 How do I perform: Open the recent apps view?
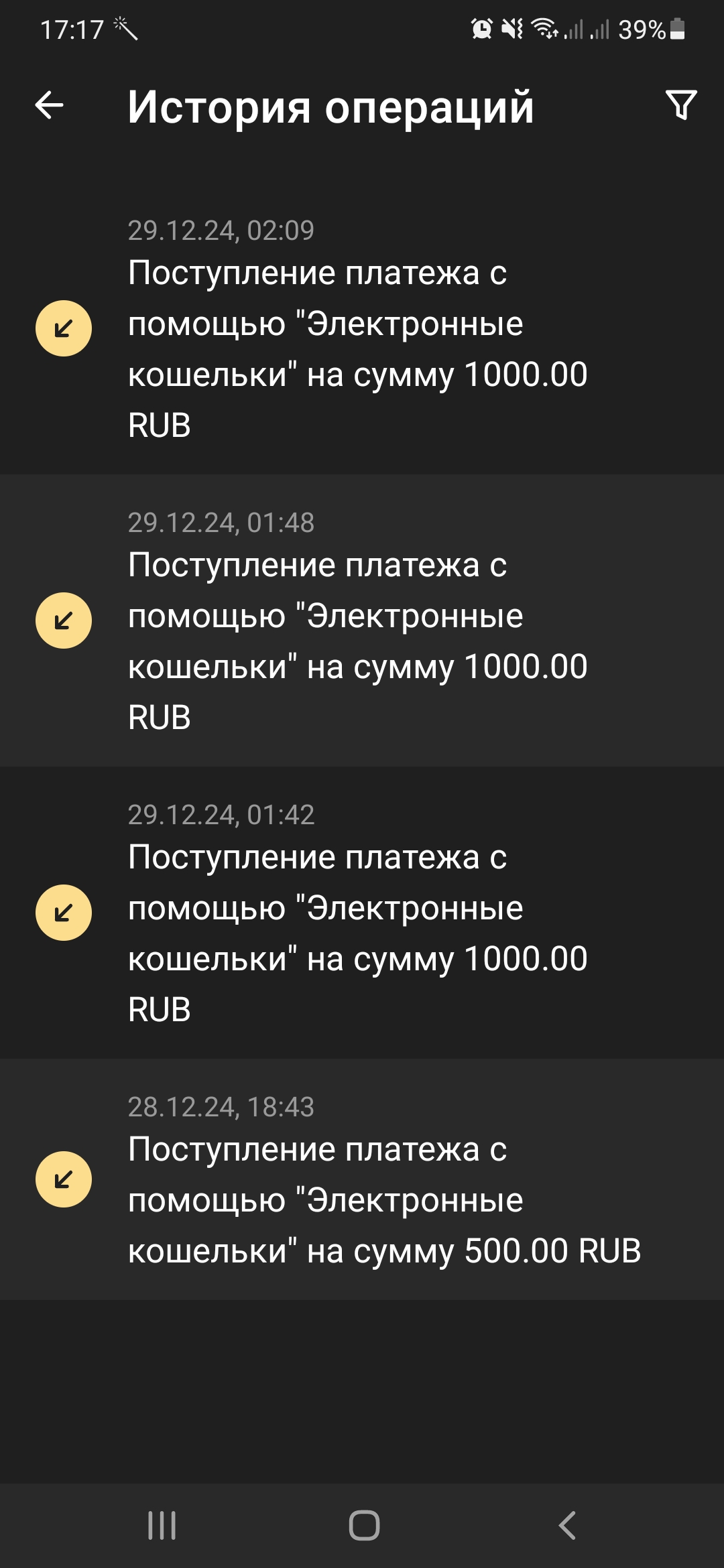[162, 1525]
